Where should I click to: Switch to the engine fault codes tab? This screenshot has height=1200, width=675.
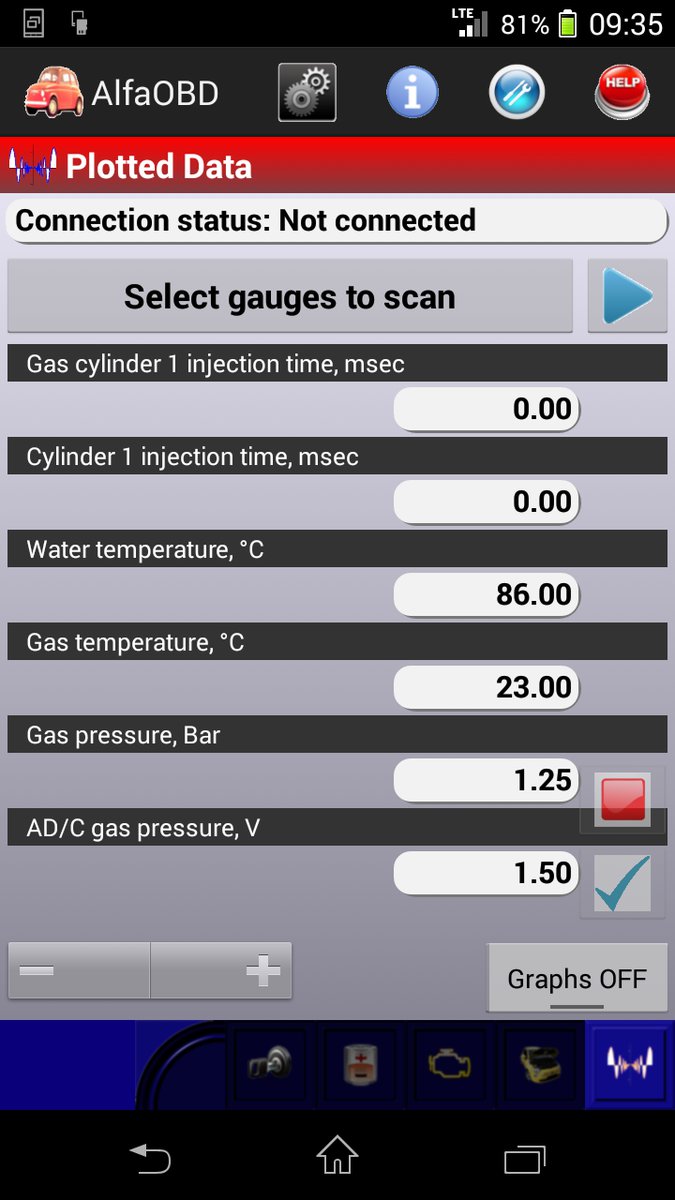(454, 1064)
